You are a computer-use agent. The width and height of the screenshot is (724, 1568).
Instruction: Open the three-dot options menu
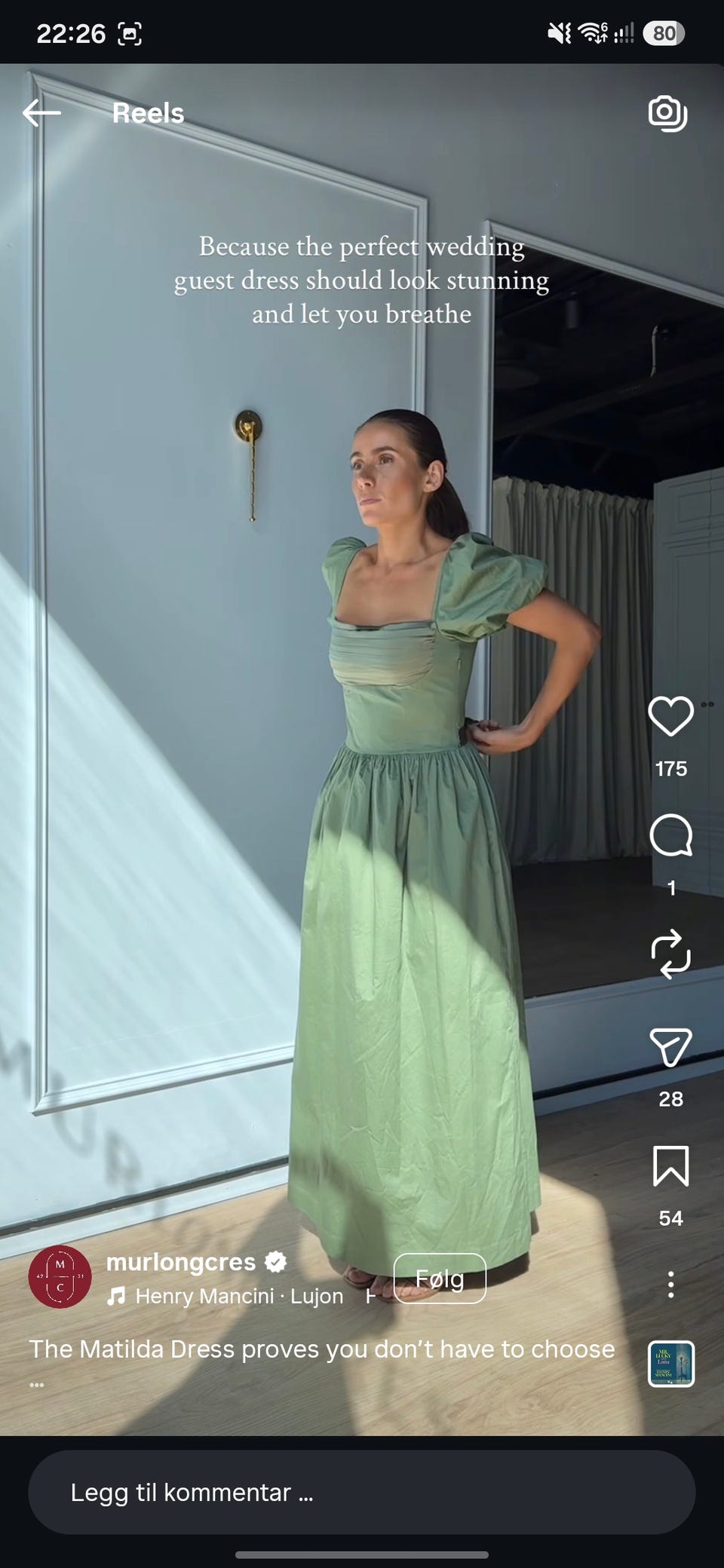(x=670, y=1284)
